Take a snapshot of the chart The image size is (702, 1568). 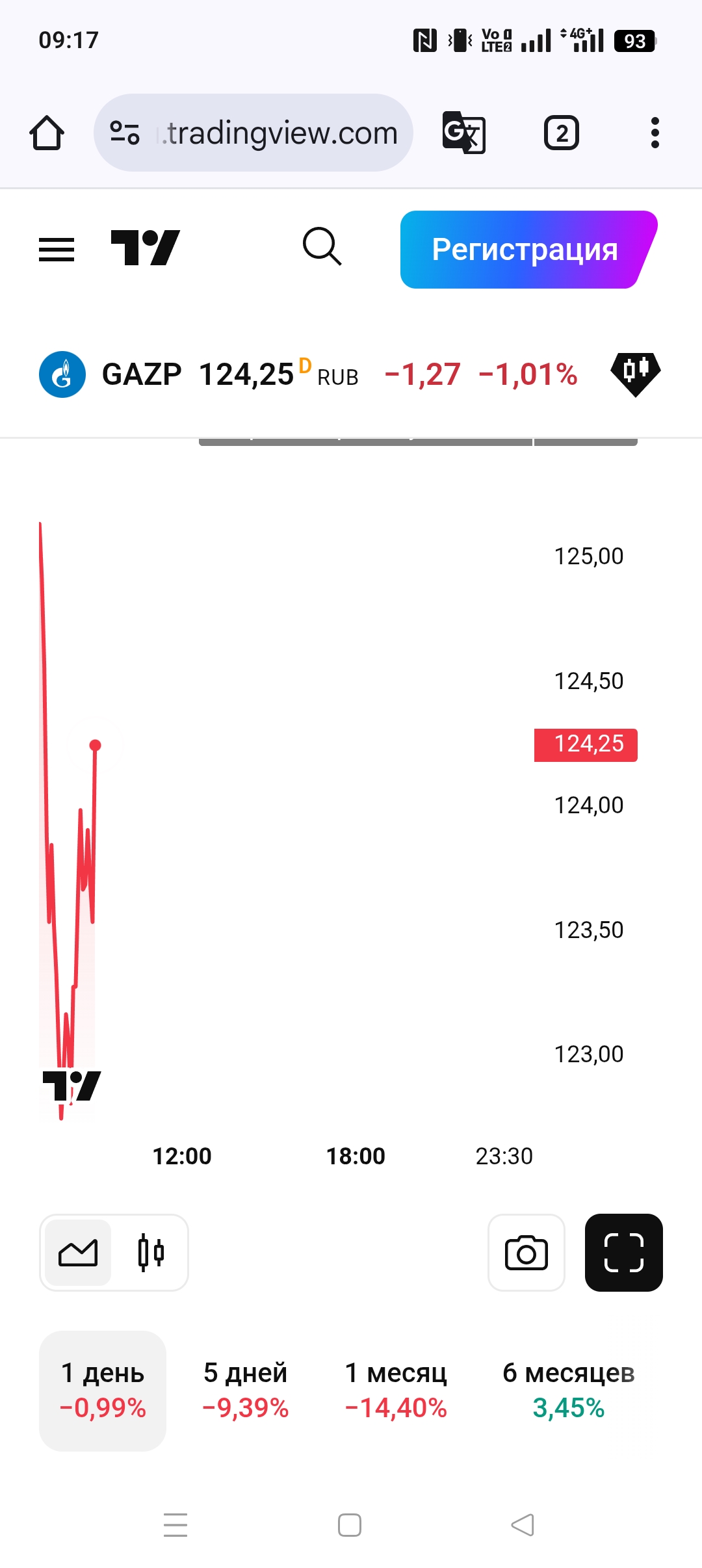click(526, 1253)
